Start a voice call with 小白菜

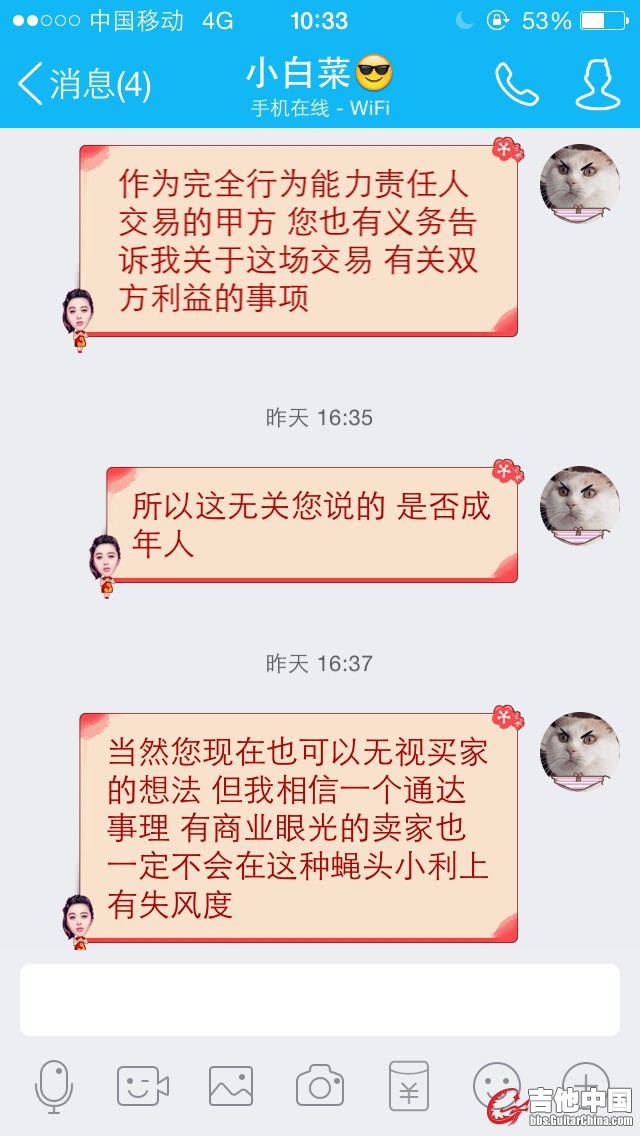point(516,85)
